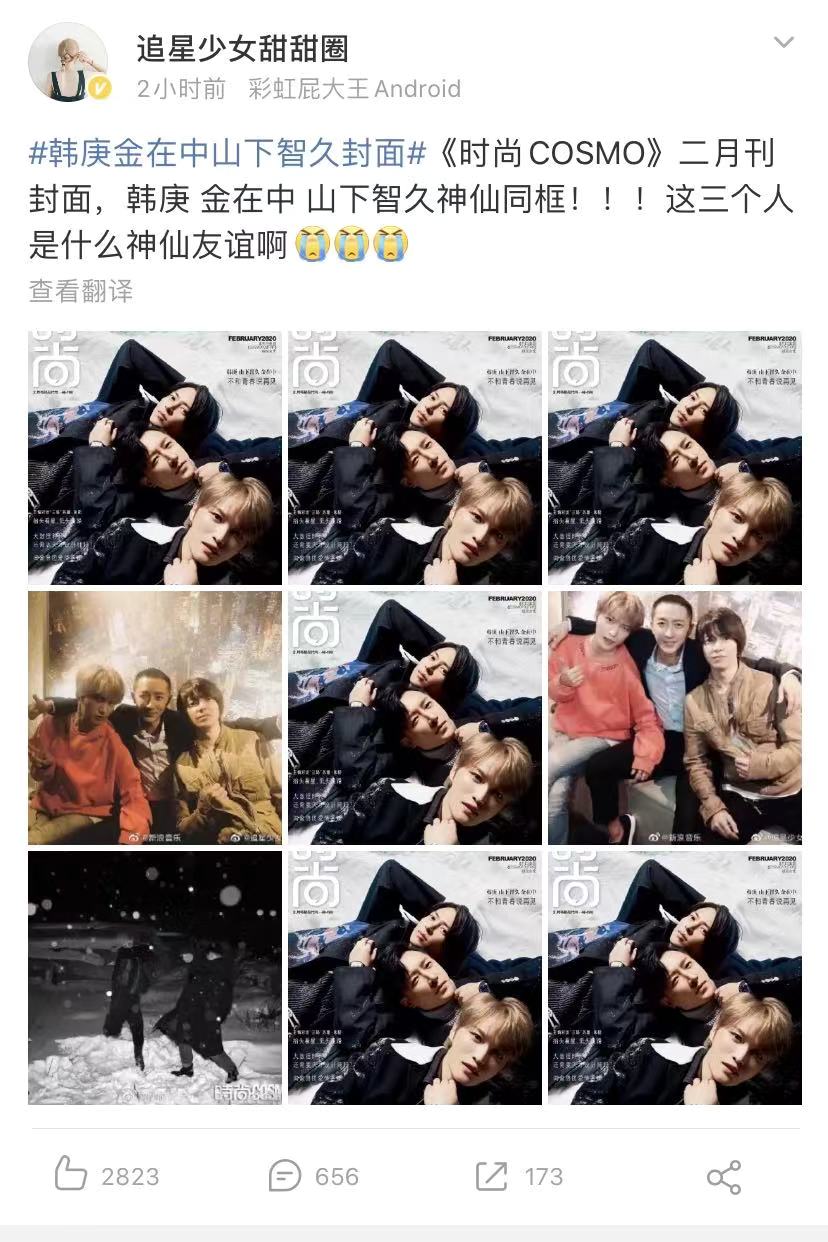Open the photo of three men sitting indoors
The width and height of the screenshot is (828, 1242).
[675, 718]
